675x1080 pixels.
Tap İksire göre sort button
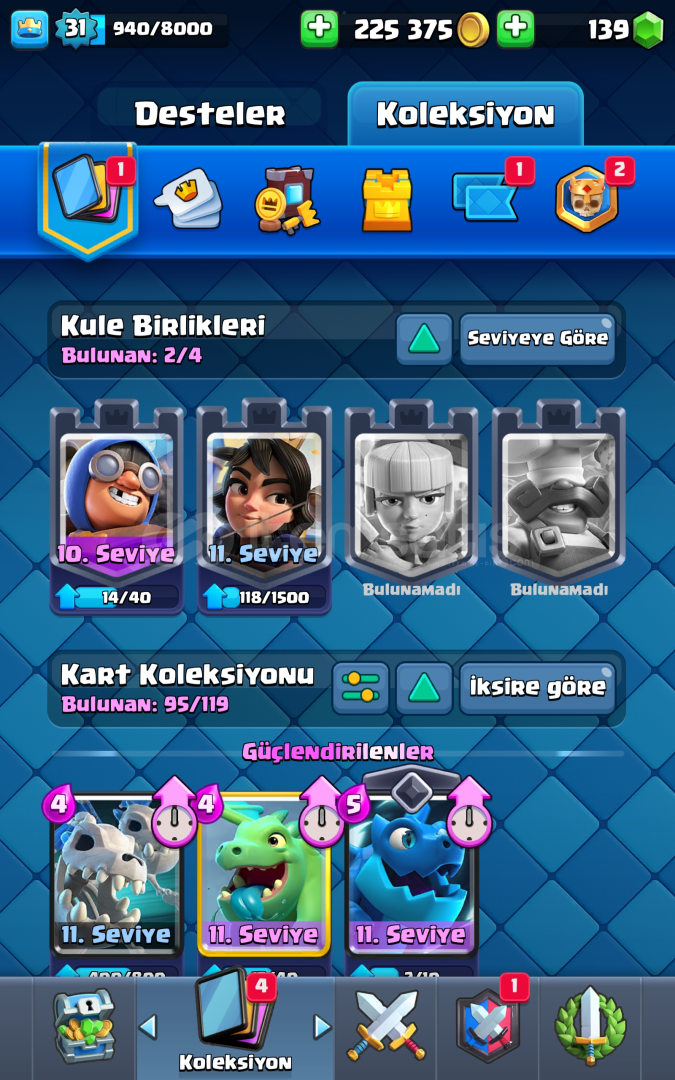point(537,687)
